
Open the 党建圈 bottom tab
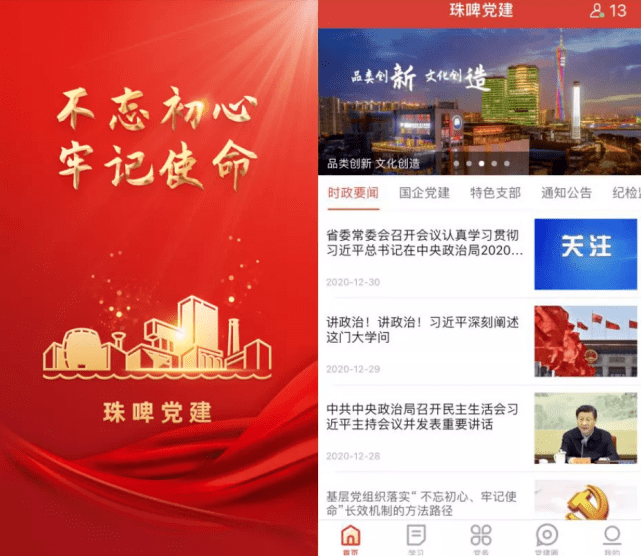pos(547,538)
